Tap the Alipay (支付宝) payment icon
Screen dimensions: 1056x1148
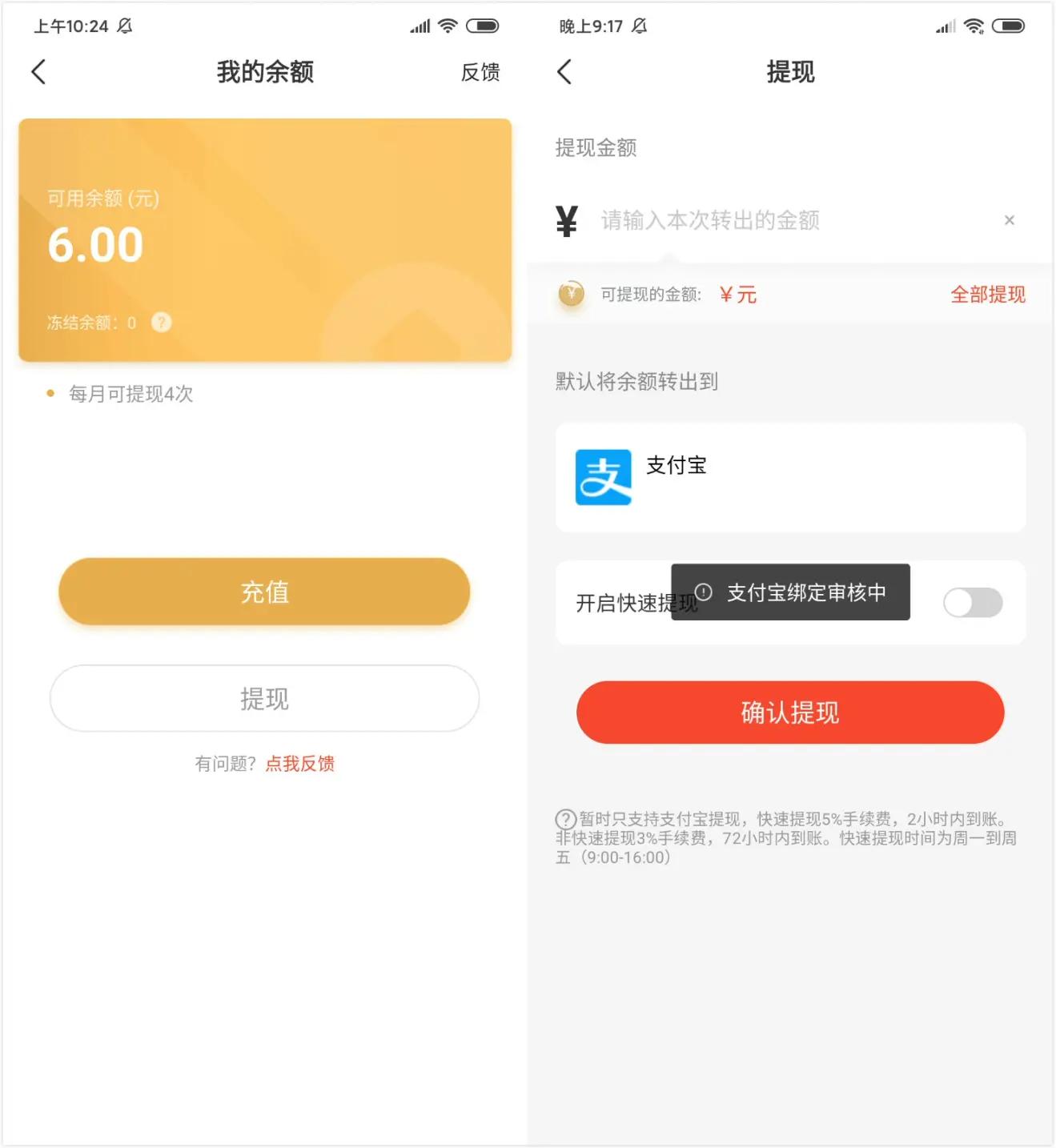[603, 479]
